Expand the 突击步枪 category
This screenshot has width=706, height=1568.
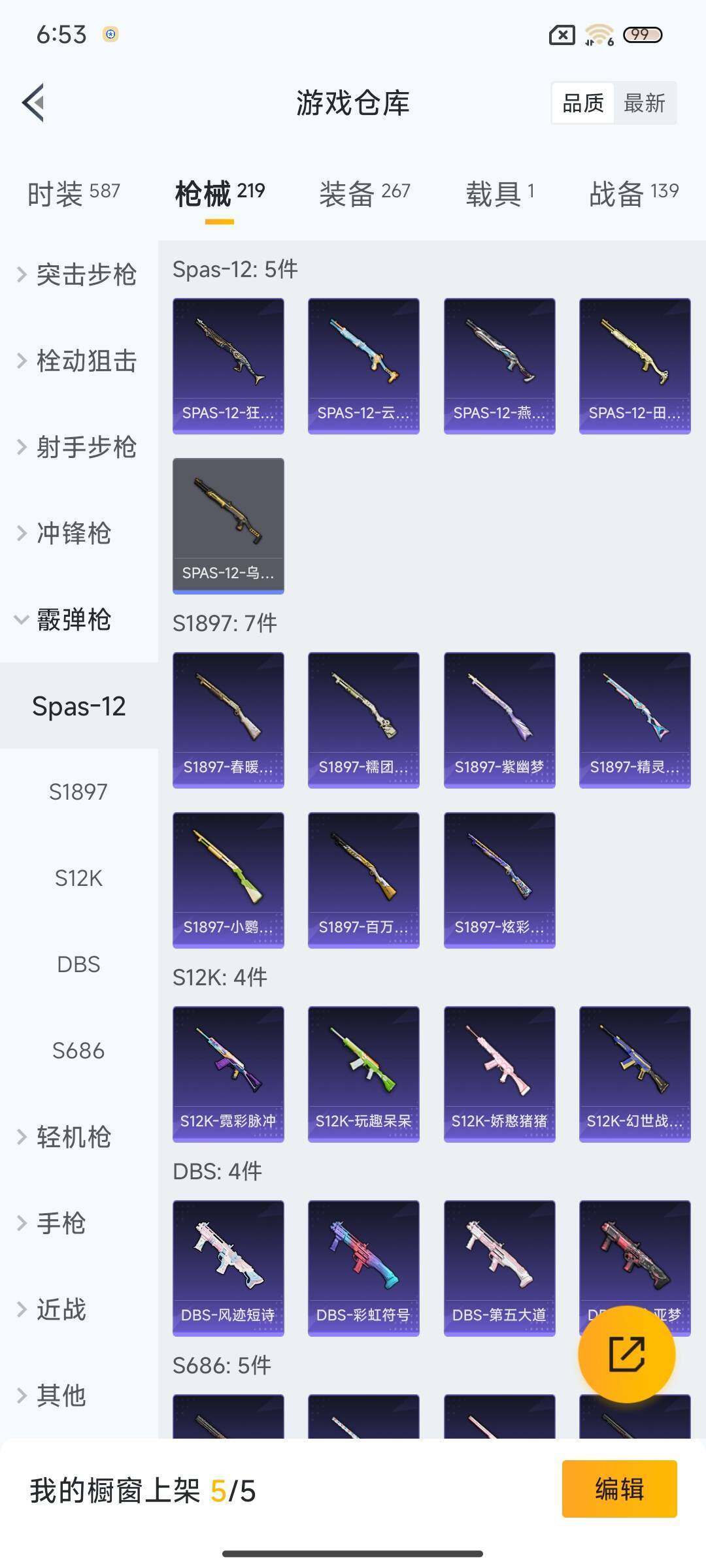78,274
